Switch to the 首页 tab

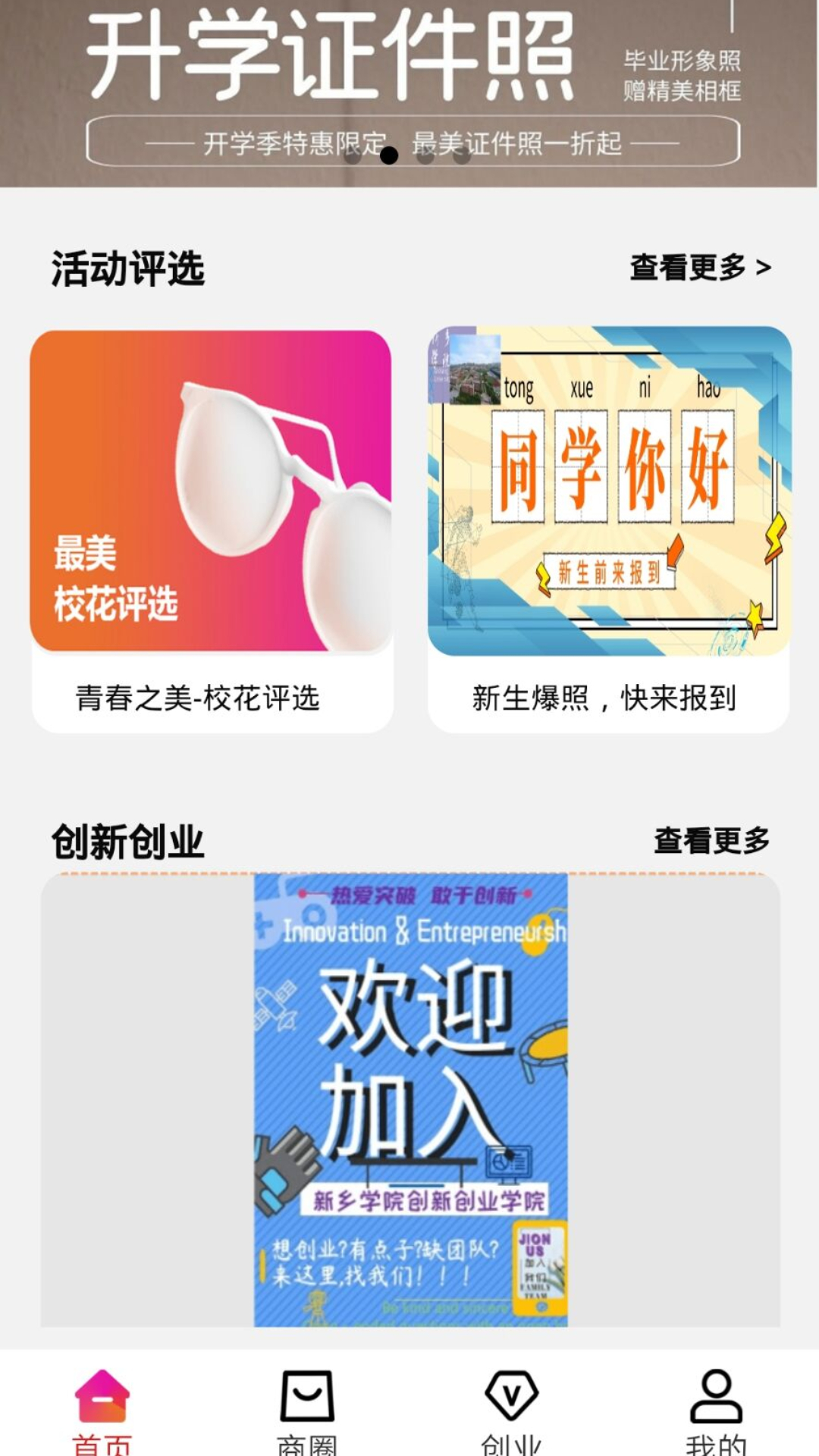[102, 1409]
